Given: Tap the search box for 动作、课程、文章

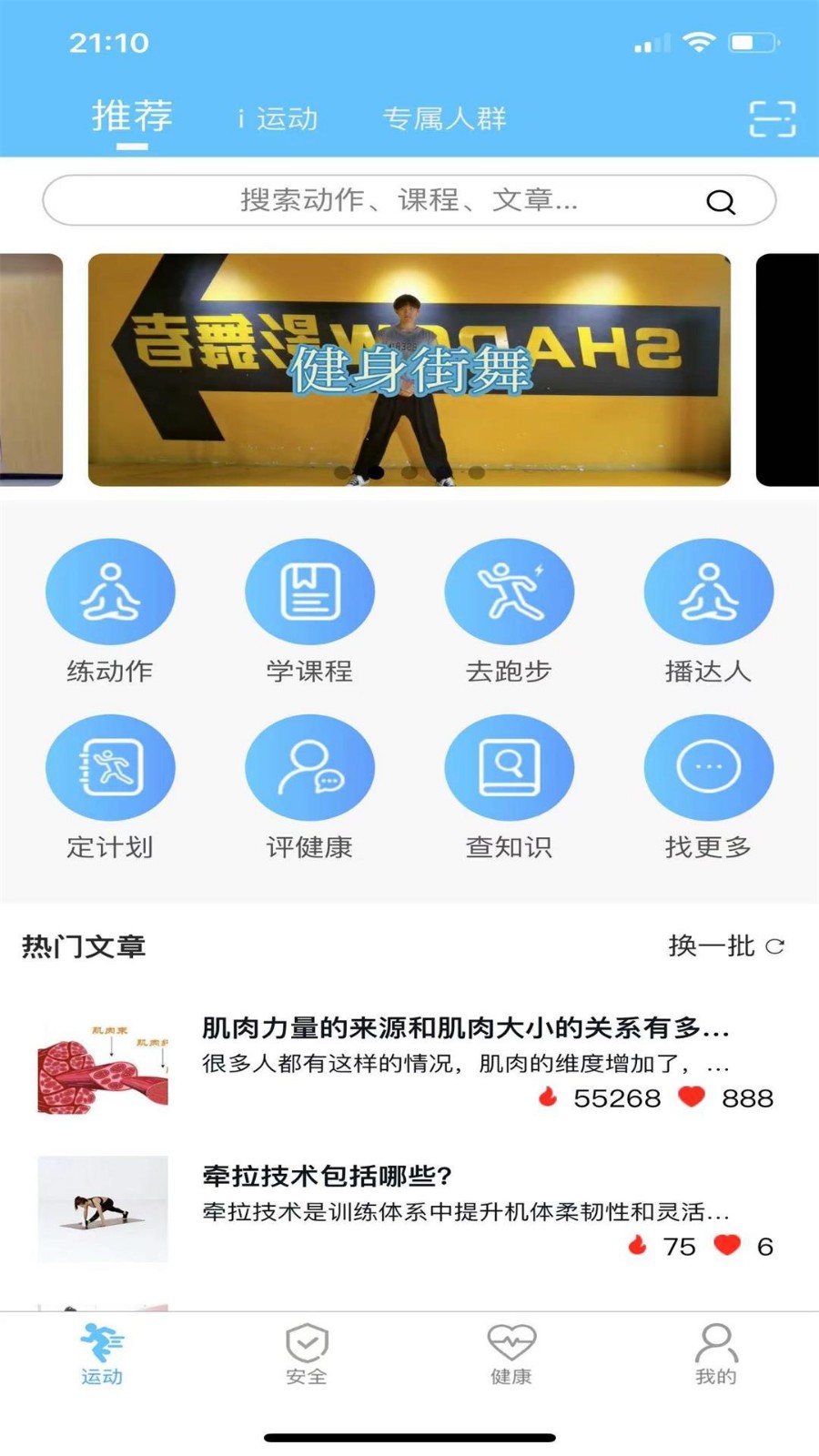Looking at the screenshot, I should [x=409, y=200].
